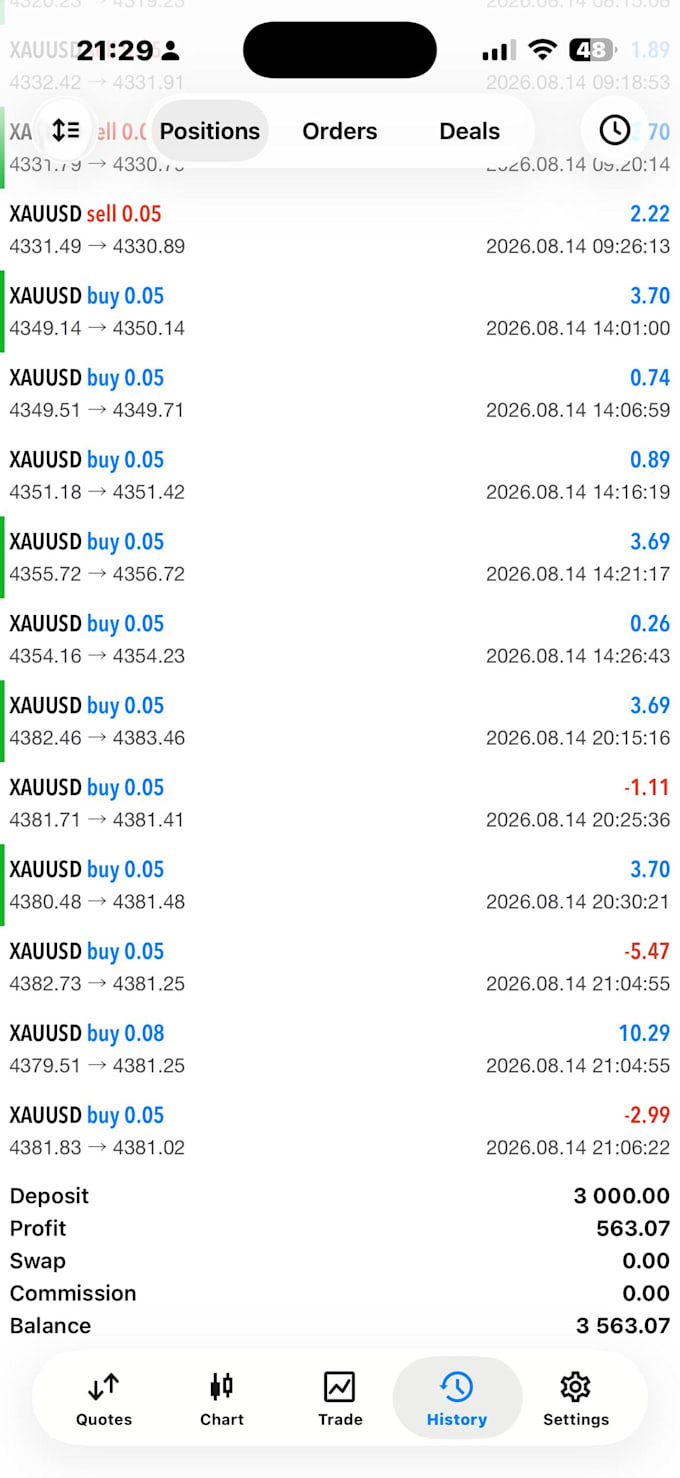Switch to the Orders tab
This screenshot has width=680, height=1478.
tap(340, 131)
